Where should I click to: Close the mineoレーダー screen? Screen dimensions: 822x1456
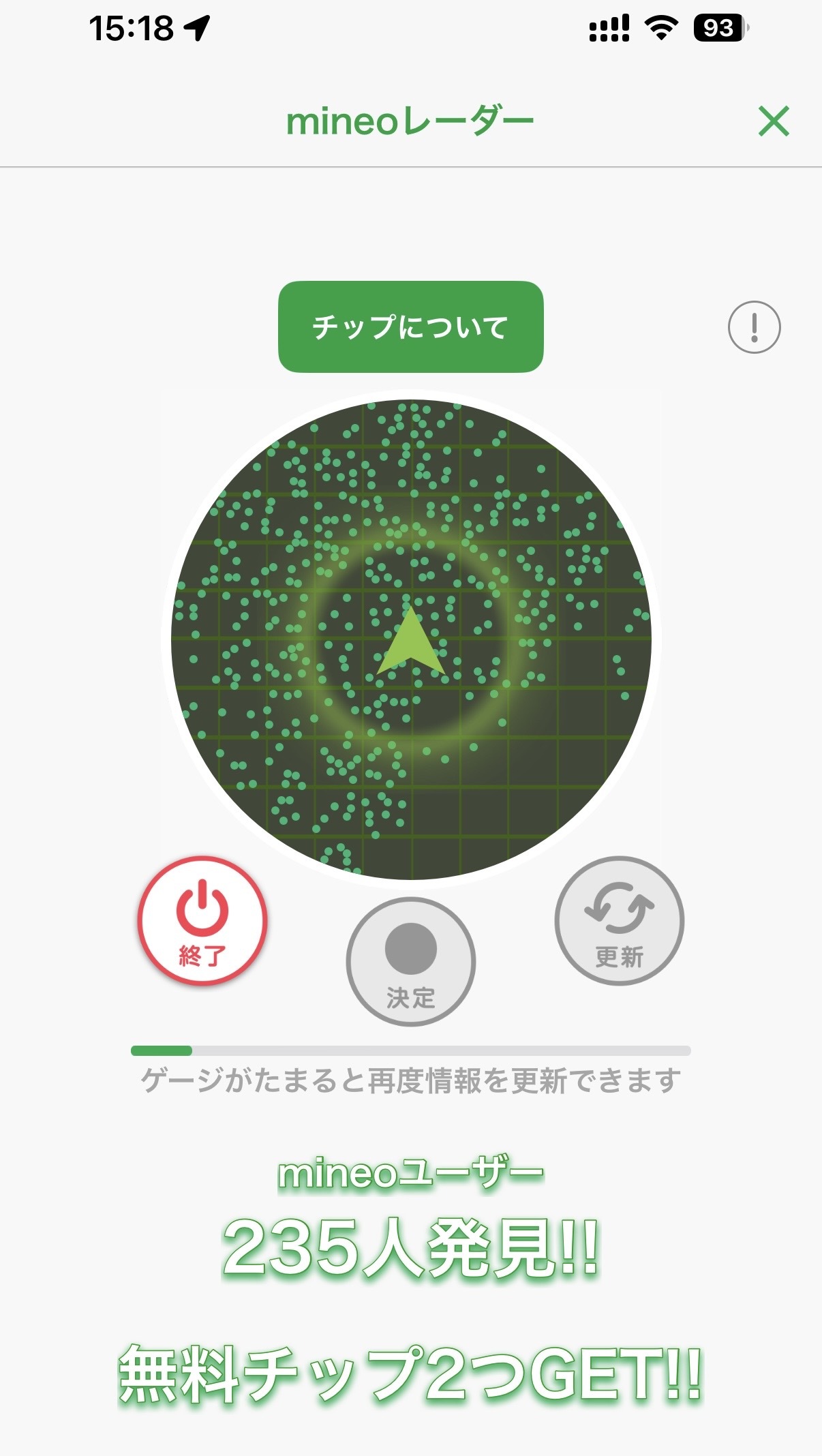click(774, 121)
